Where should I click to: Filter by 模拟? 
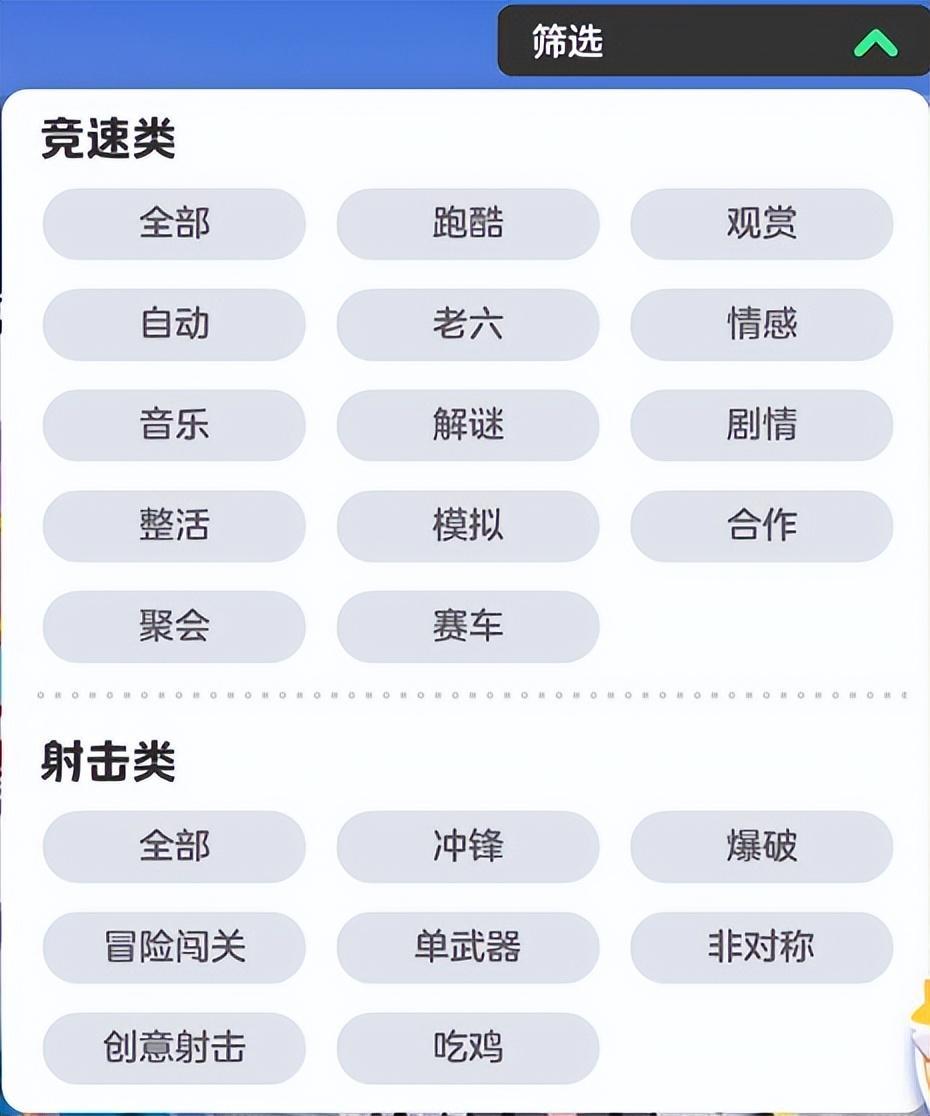tap(468, 526)
